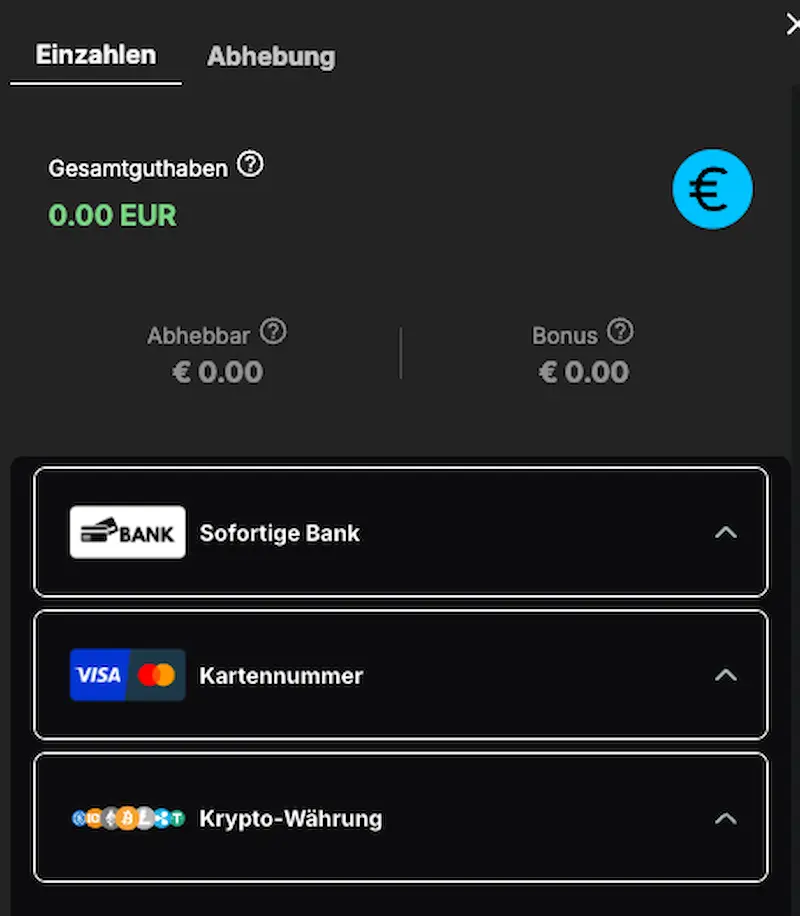Click the Bitcoin icon
Viewport: 800px width, 916px height.
(127, 818)
